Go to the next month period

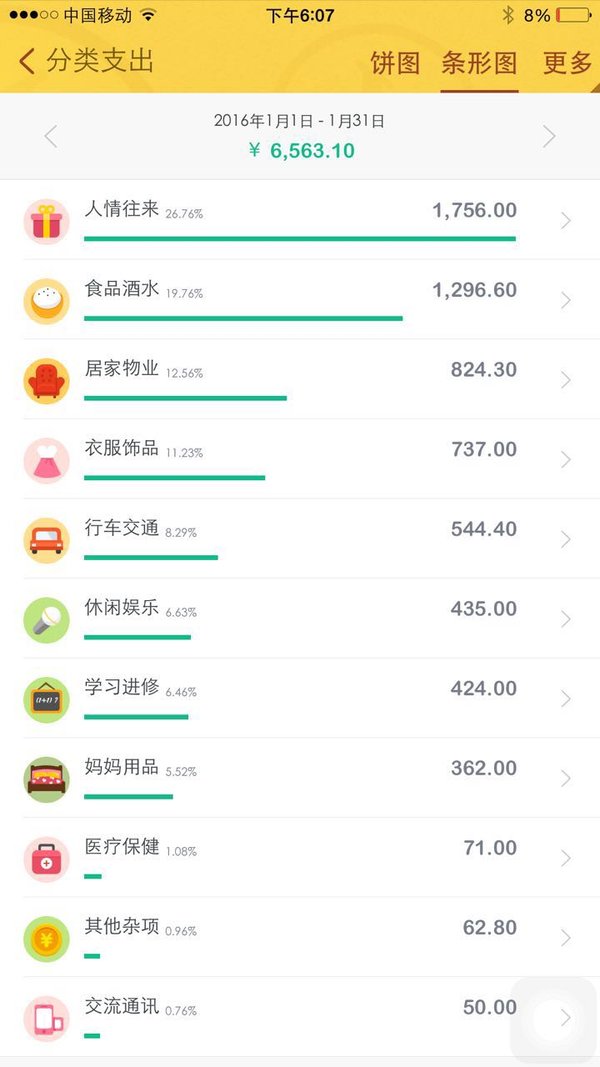coord(549,137)
